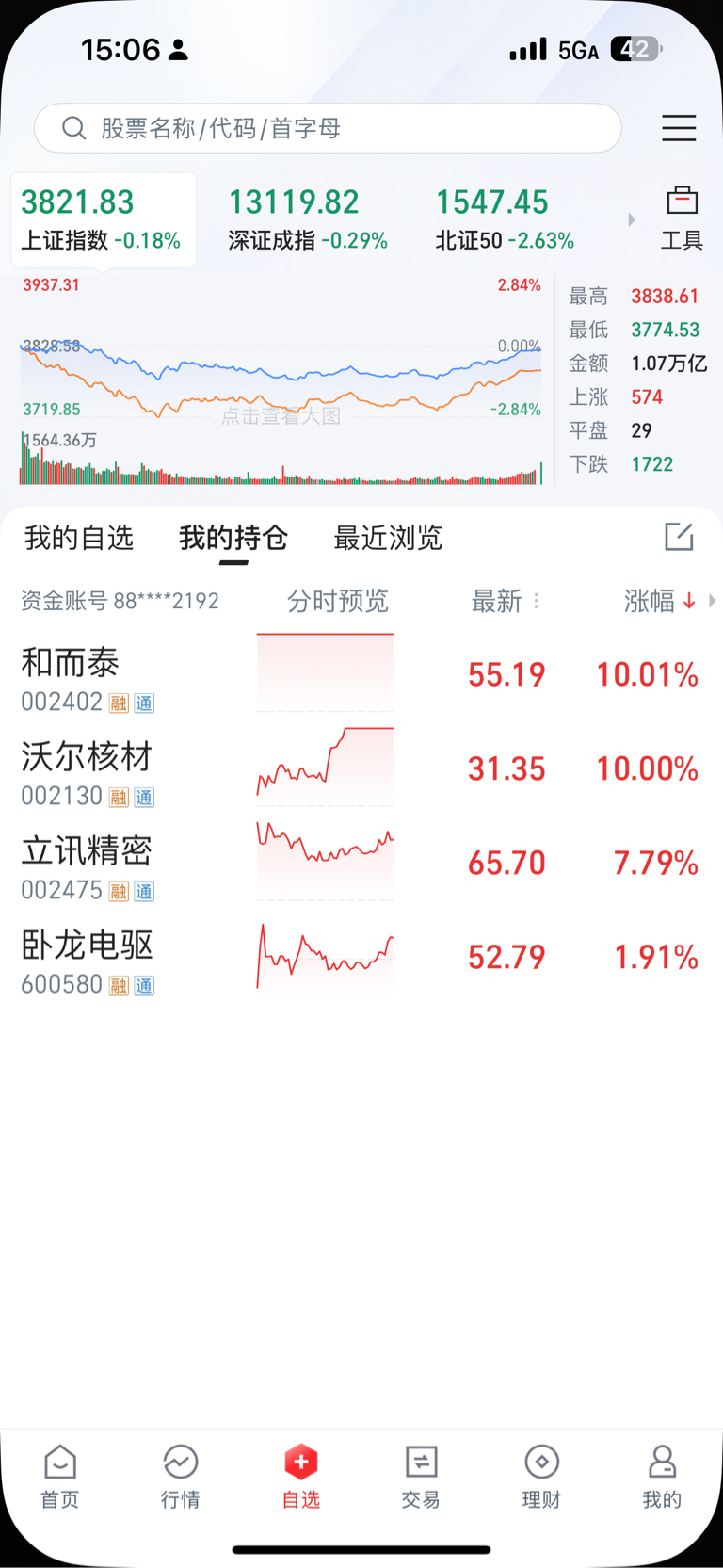
Task: Switch to 我的自选 tab
Action: point(79,538)
